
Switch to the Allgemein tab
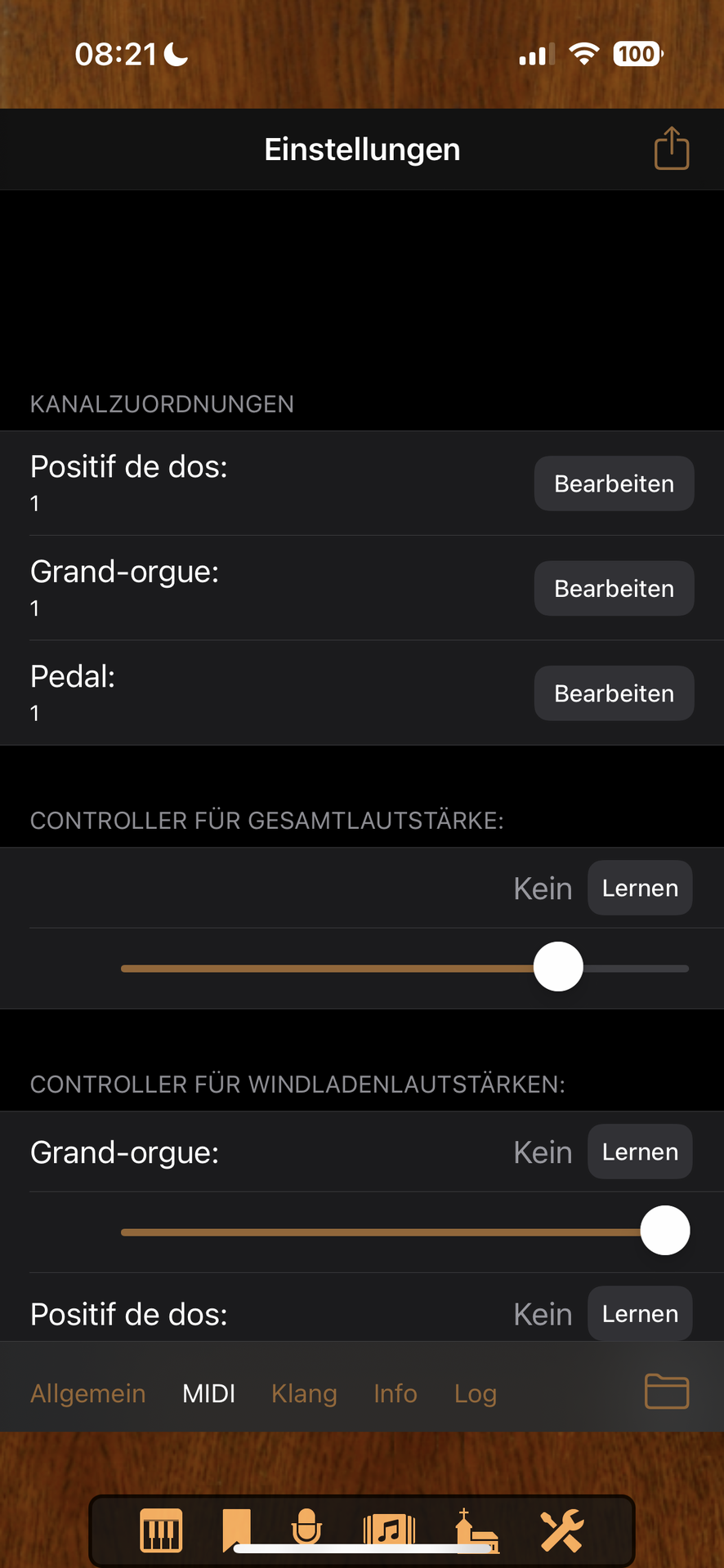tap(88, 1393)
